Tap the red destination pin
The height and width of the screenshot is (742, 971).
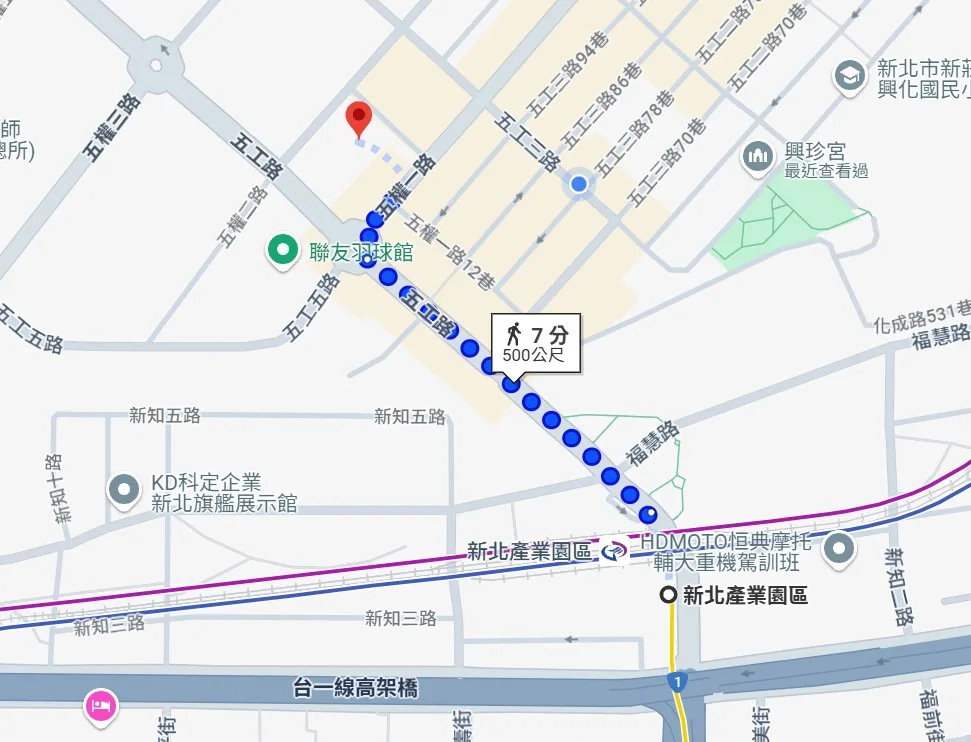pyautogui.click(x=358, y=118)
